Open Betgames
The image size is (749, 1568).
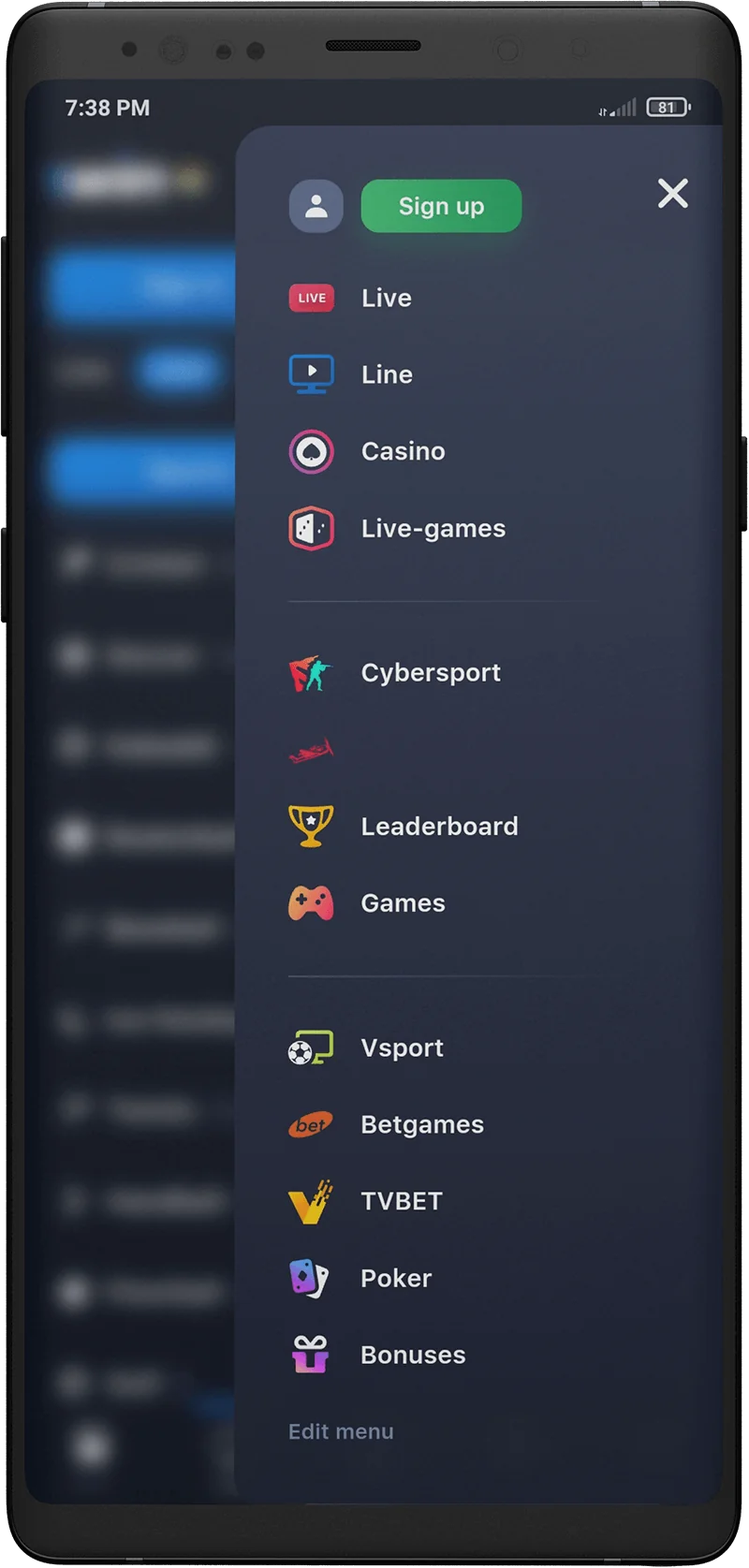click(421, 1124)
